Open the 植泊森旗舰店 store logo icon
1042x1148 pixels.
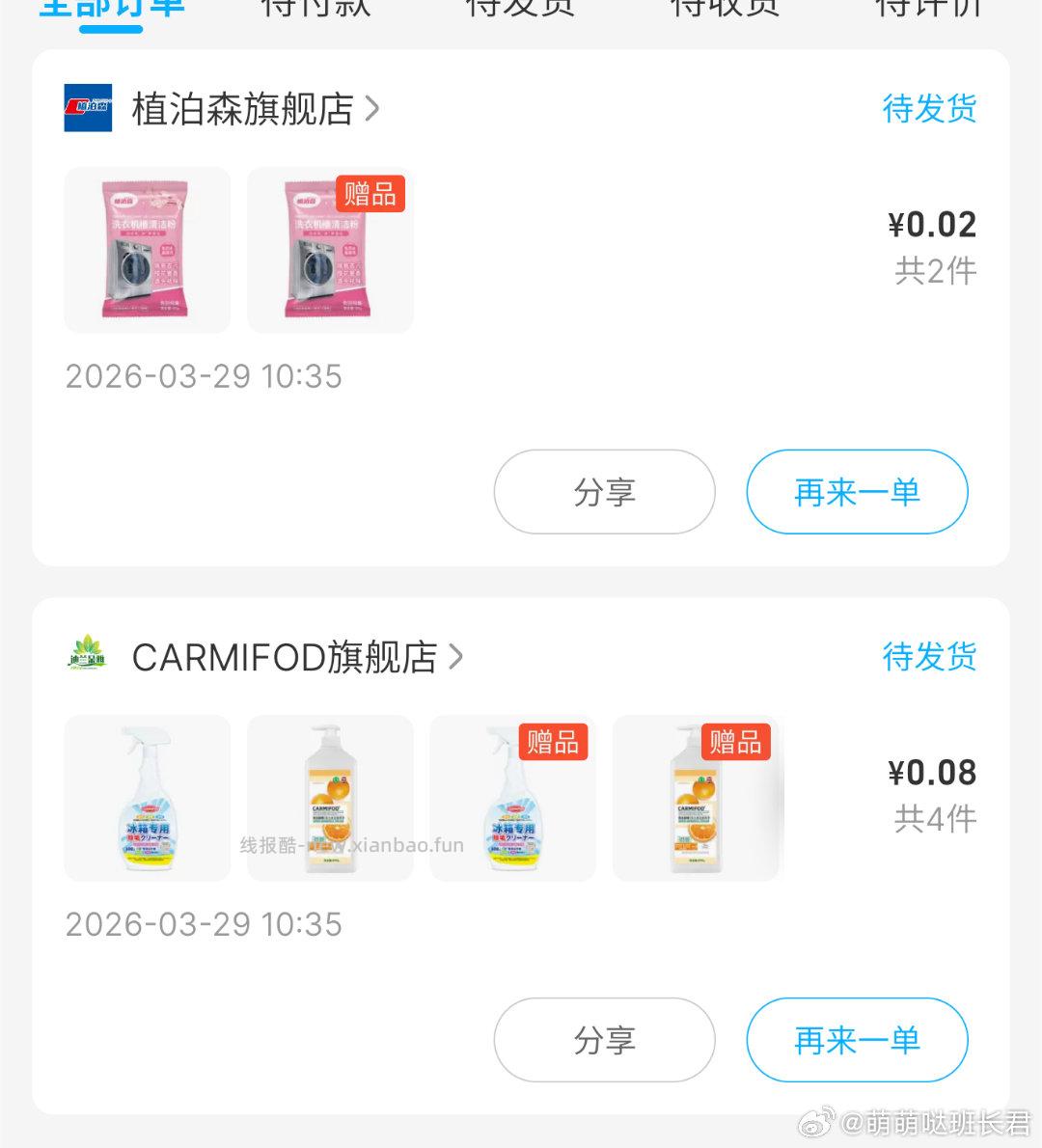pos(87,107)
